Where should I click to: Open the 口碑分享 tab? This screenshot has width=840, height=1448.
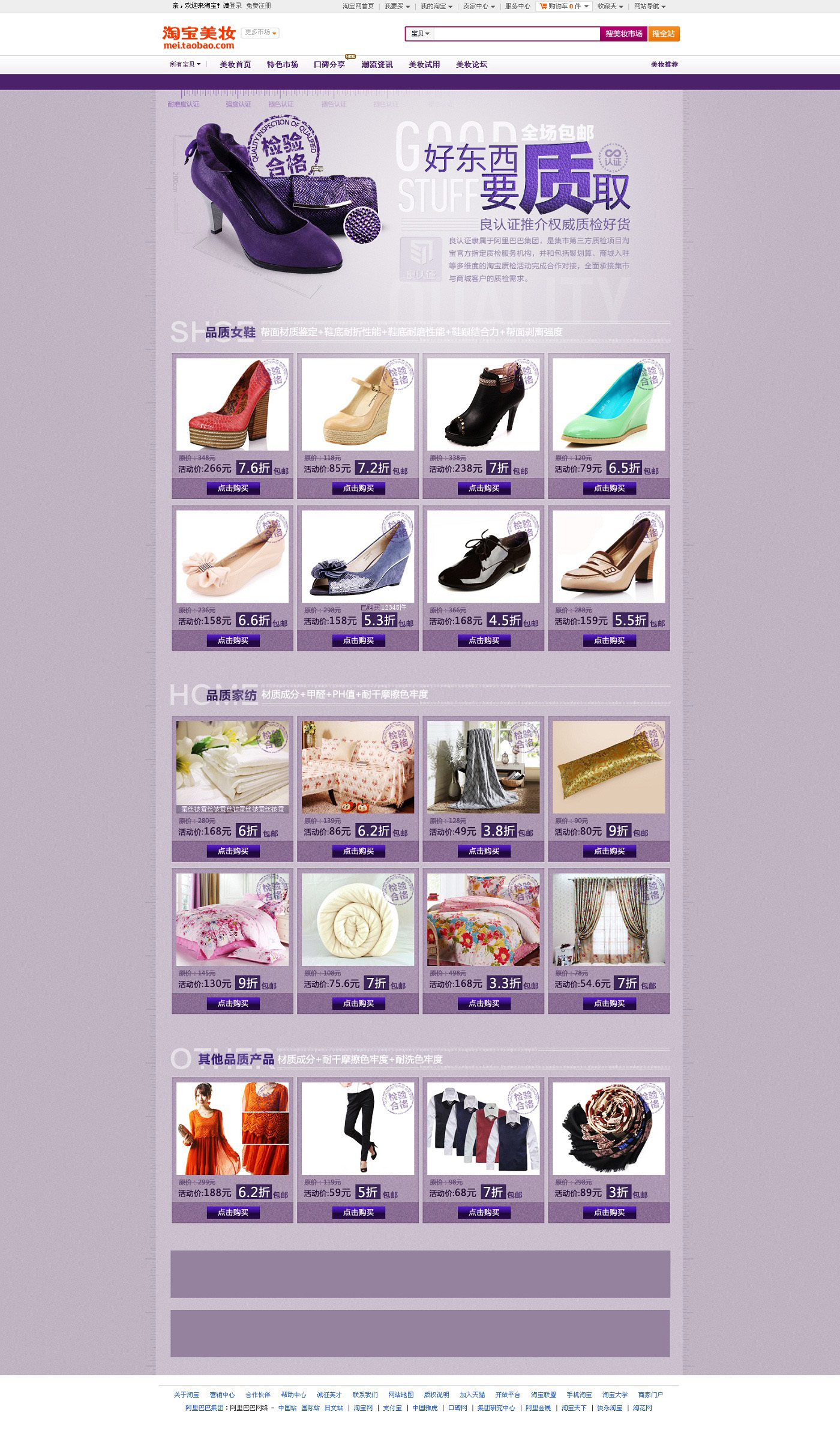click(329, 64)
